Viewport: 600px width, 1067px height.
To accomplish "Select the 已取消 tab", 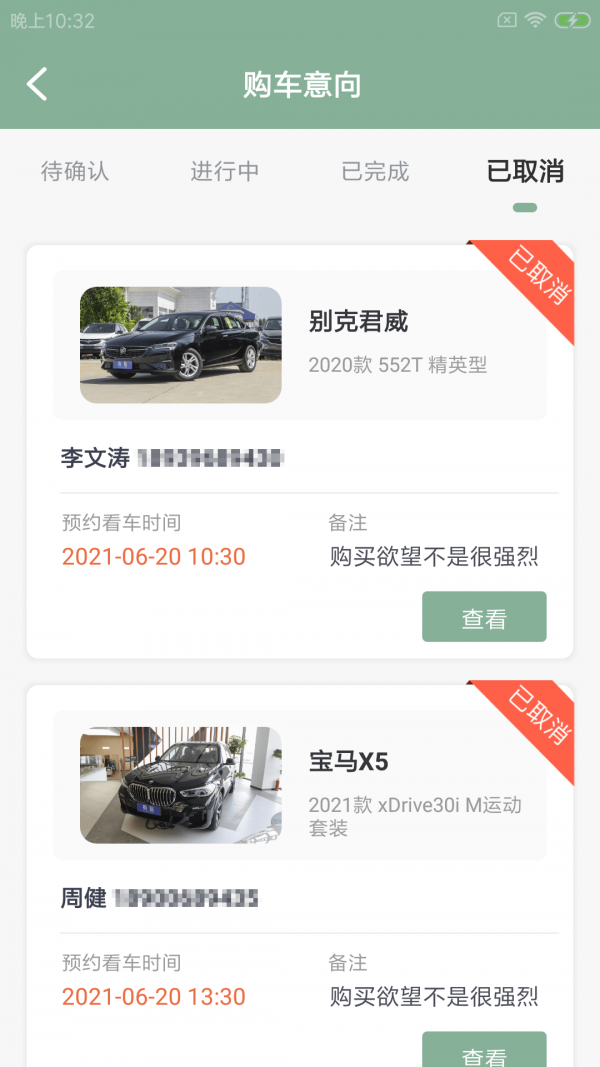I will 525,171.
